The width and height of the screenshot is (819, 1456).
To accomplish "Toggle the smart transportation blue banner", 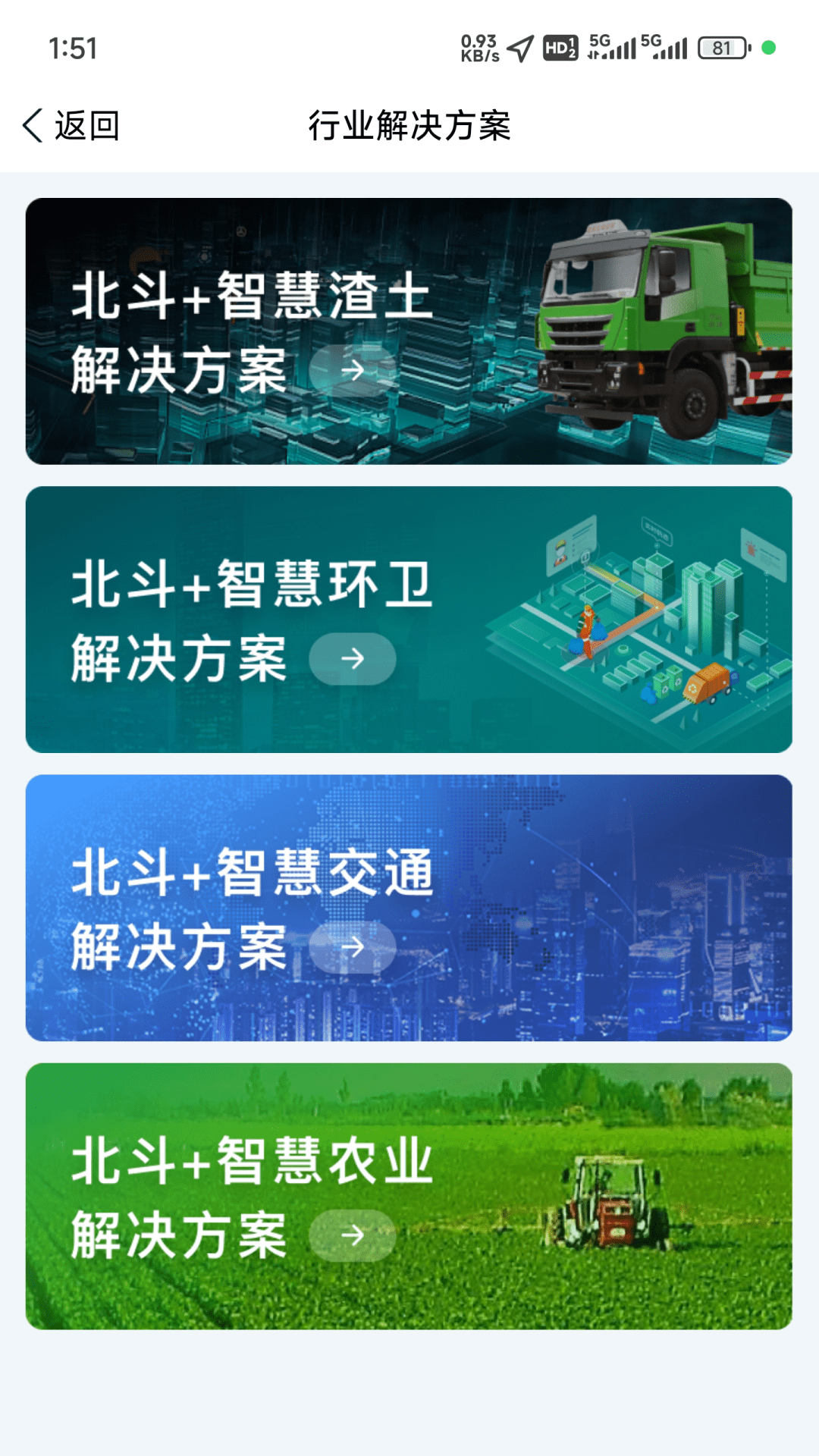I will 409,906.
